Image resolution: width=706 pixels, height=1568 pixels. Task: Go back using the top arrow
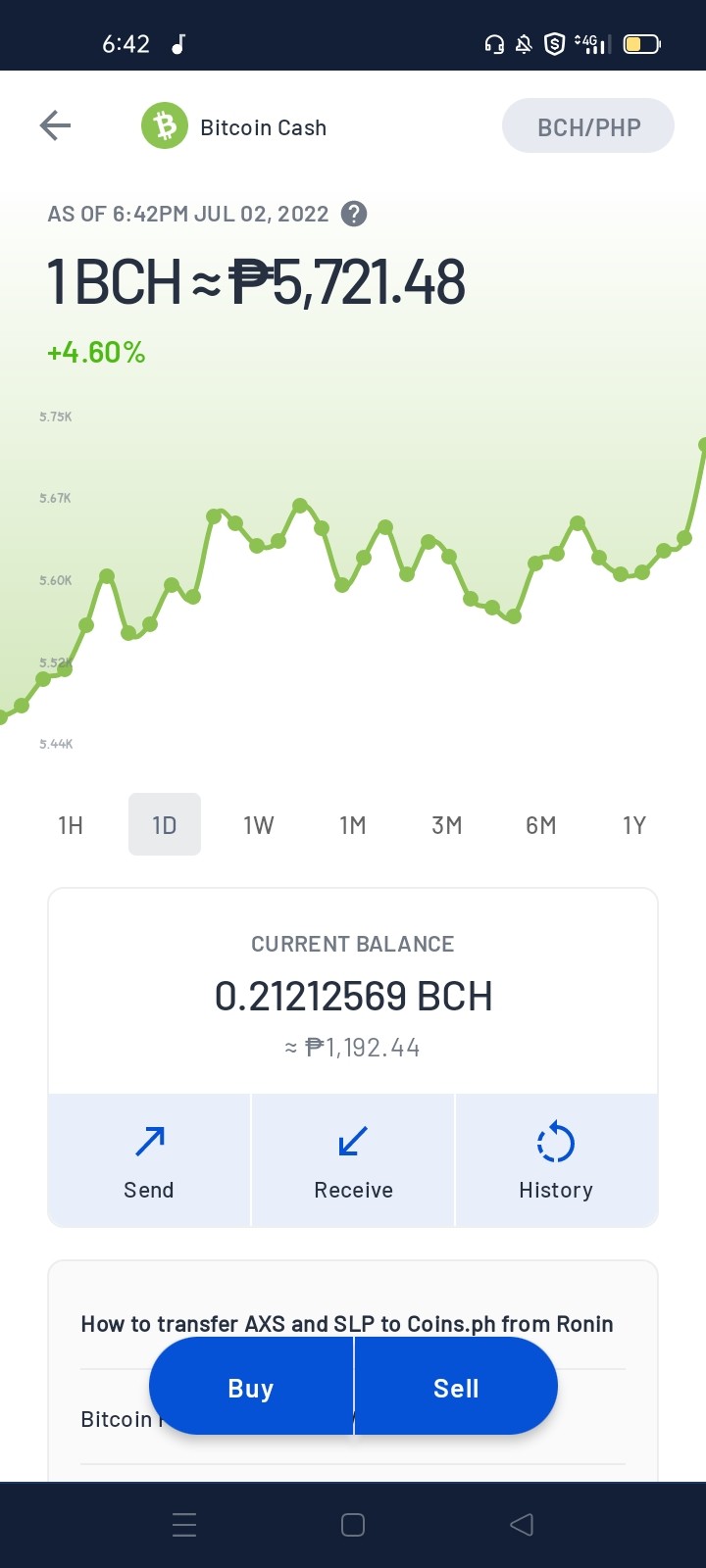point(55,125)
